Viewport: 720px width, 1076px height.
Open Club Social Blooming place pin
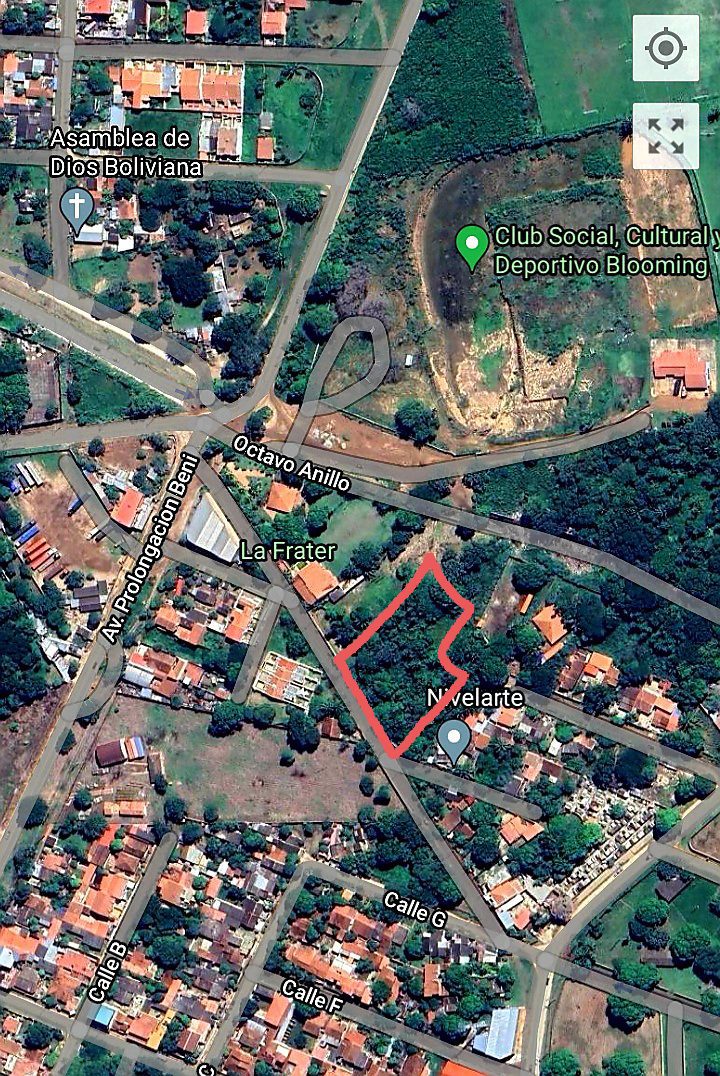(472, 246)
